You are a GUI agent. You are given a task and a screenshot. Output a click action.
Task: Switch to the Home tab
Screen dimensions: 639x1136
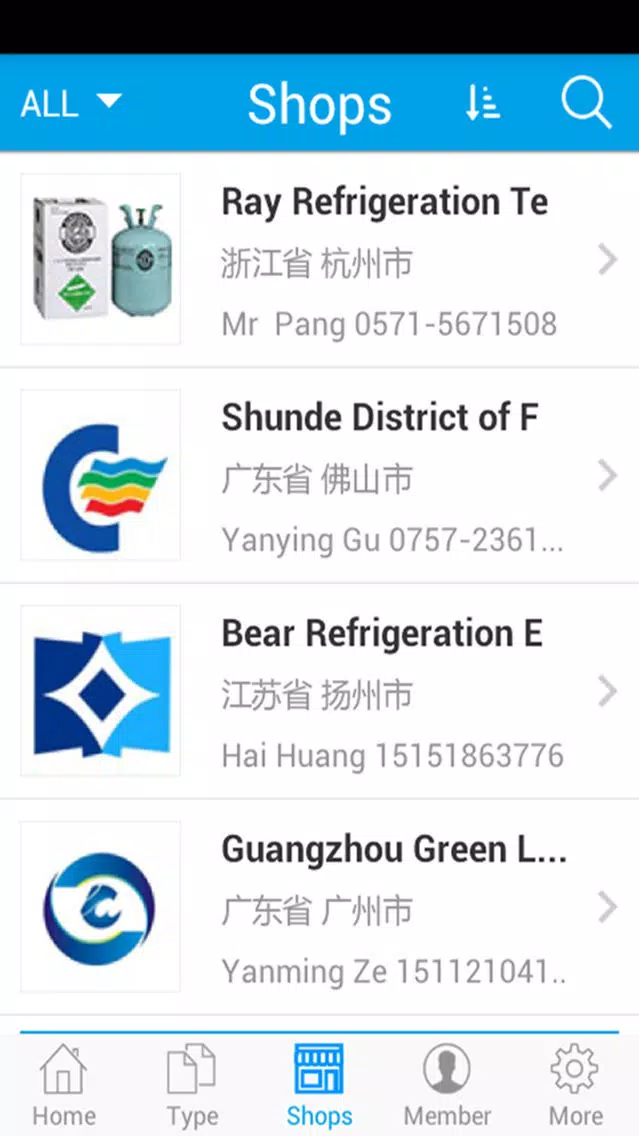(x=64, y=1085)
